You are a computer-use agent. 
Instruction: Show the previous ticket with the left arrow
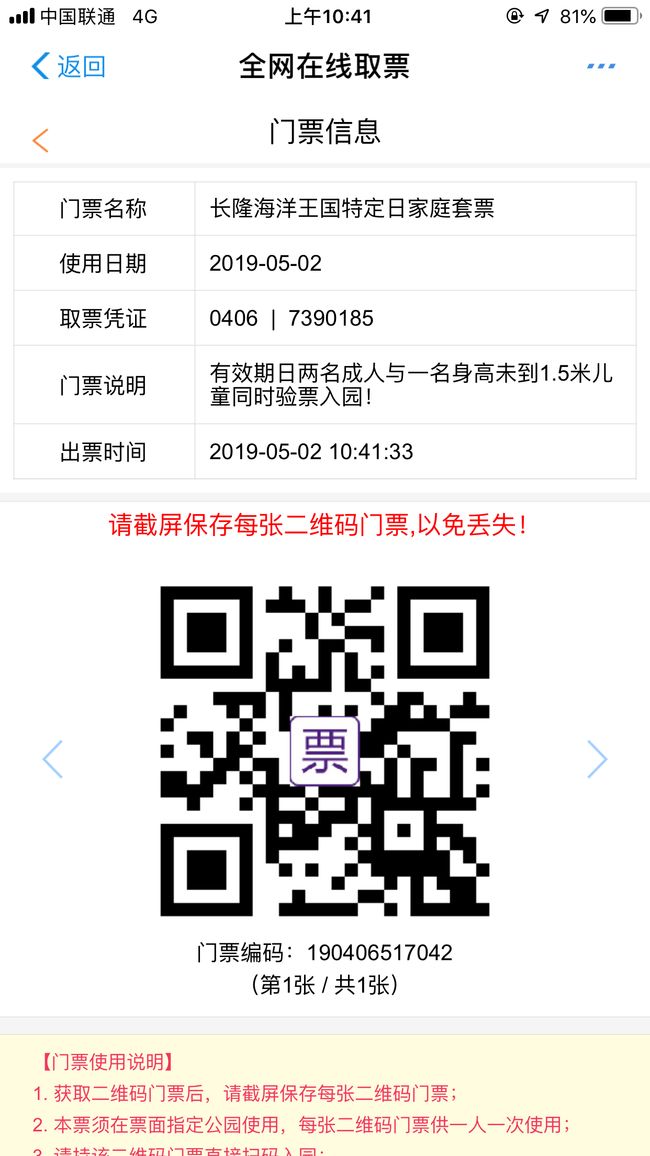point(53,759)
